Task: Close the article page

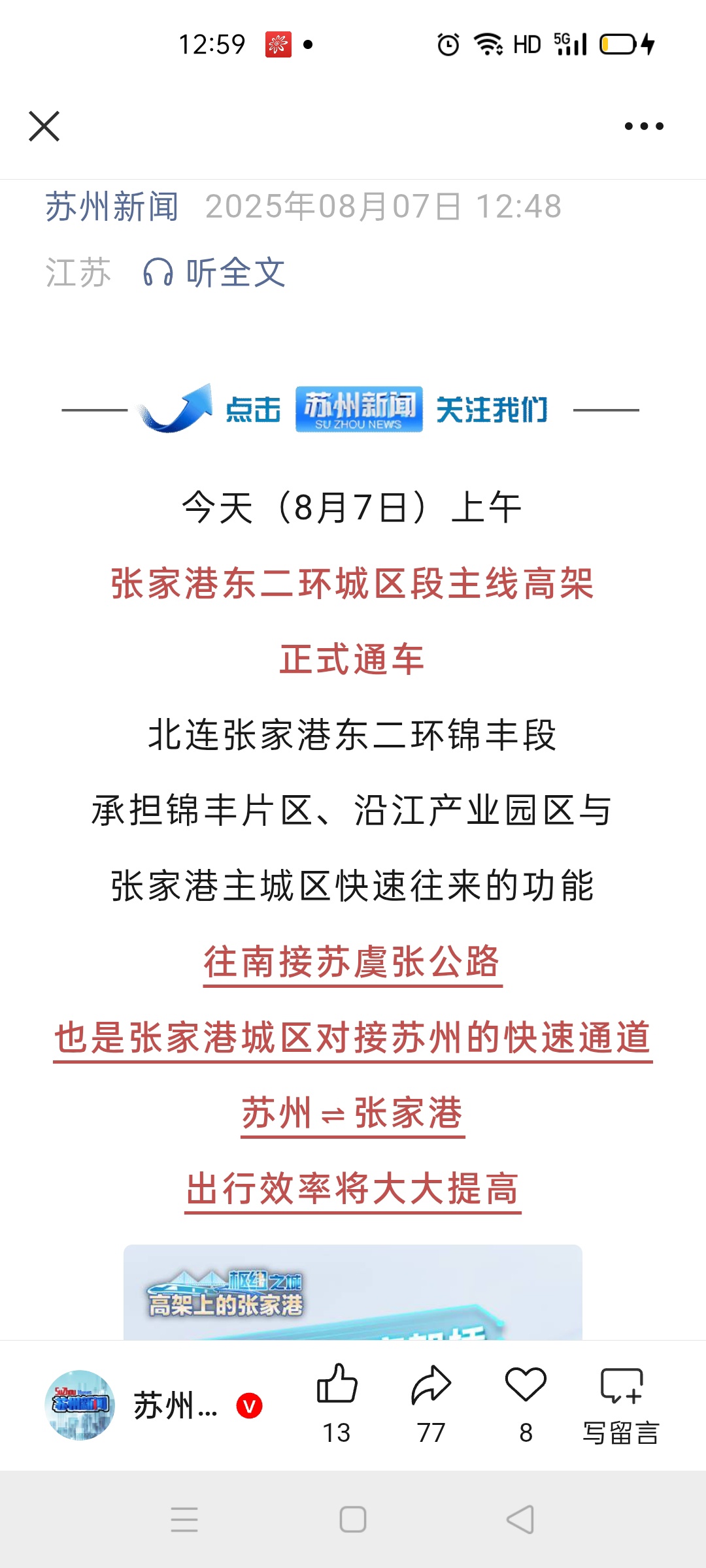Action: coord(44,126)
